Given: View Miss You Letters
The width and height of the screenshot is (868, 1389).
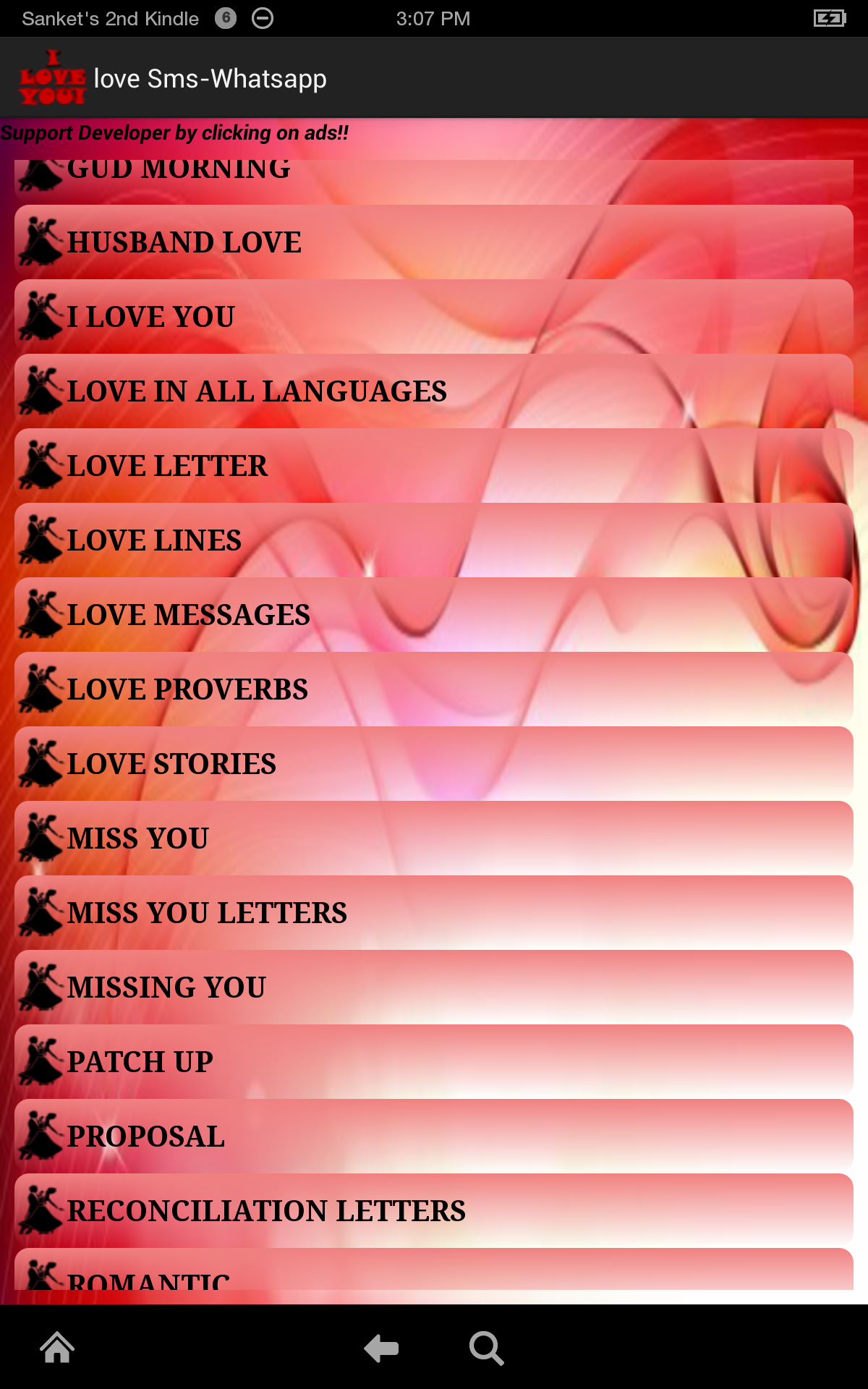Looking at the screenshot, I should click(x=434, y=913).
